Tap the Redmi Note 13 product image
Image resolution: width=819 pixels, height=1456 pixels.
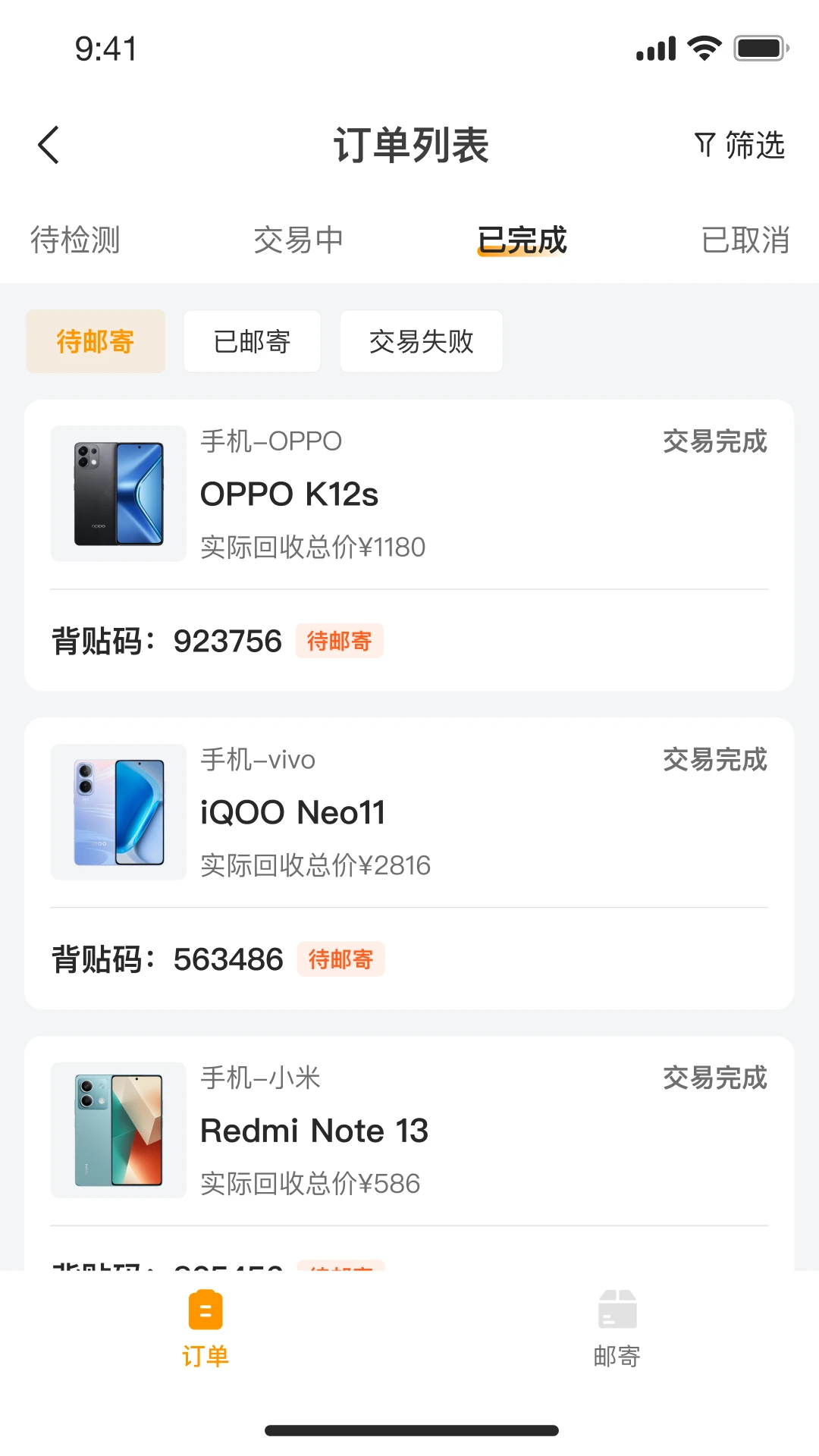point(118,1129)
